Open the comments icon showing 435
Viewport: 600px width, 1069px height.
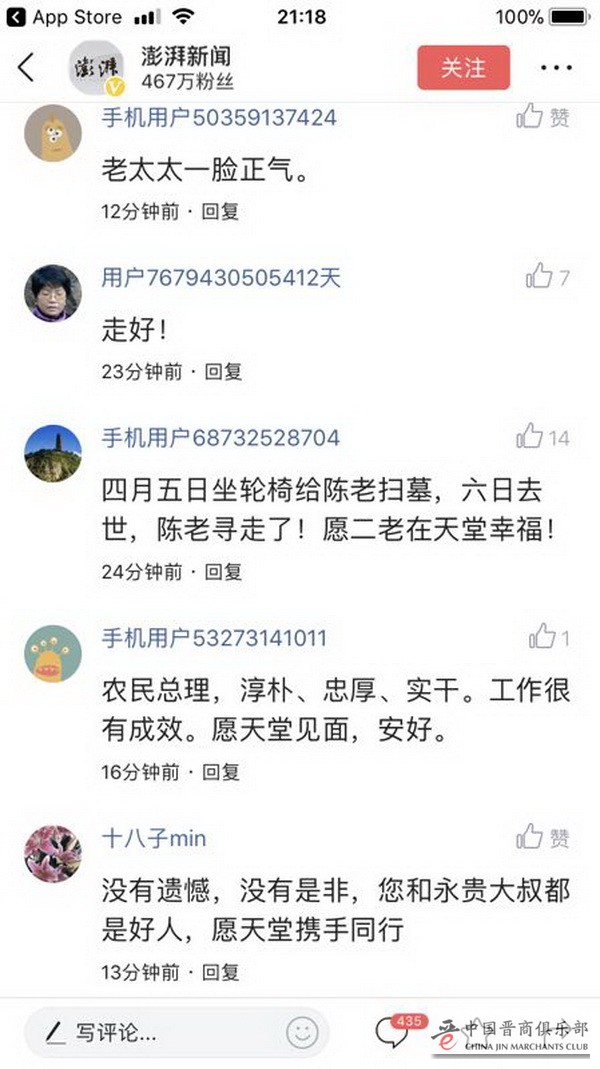click(x=393, y=1032)
